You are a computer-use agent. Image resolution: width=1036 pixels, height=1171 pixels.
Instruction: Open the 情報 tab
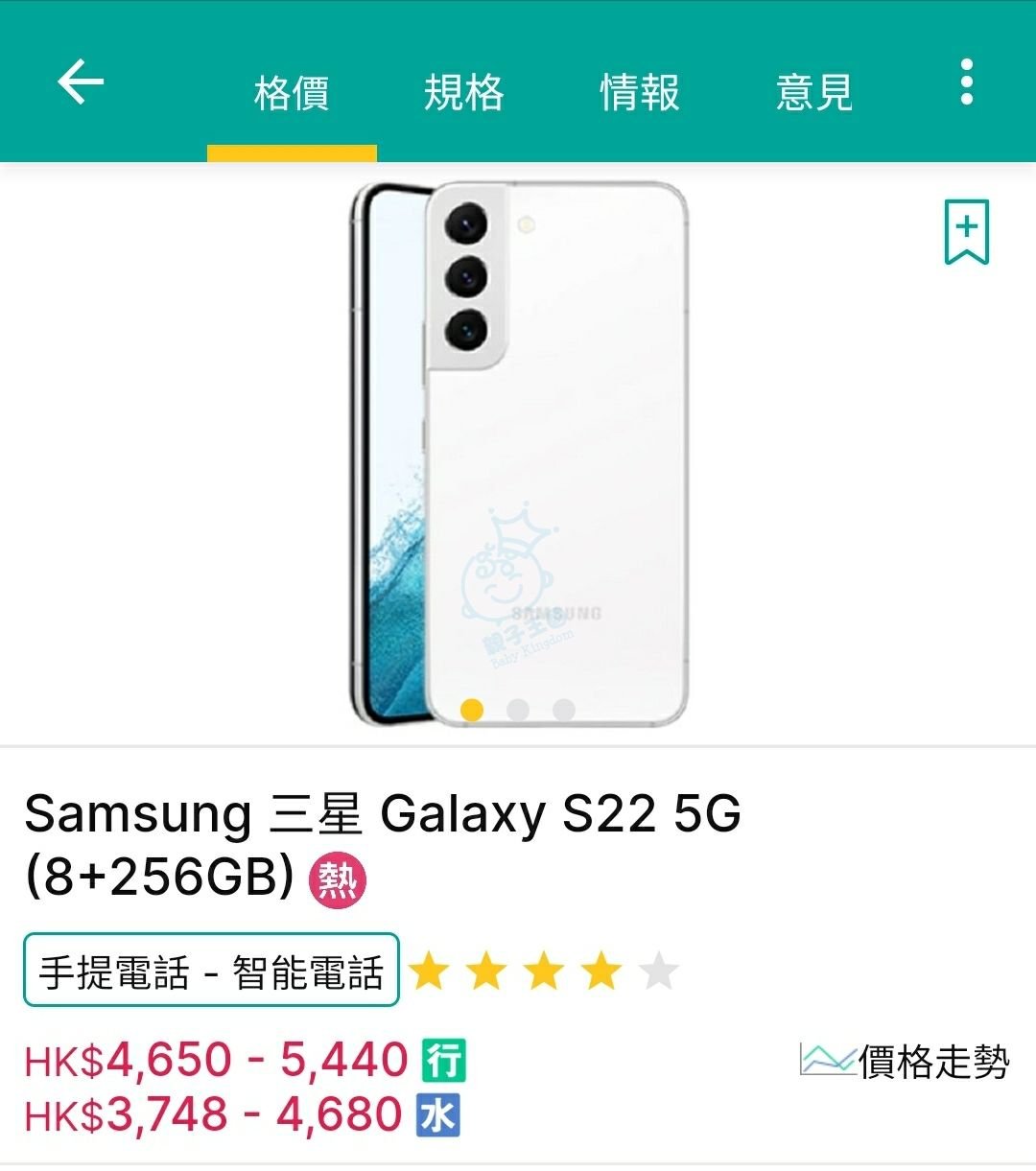(640, 93)
